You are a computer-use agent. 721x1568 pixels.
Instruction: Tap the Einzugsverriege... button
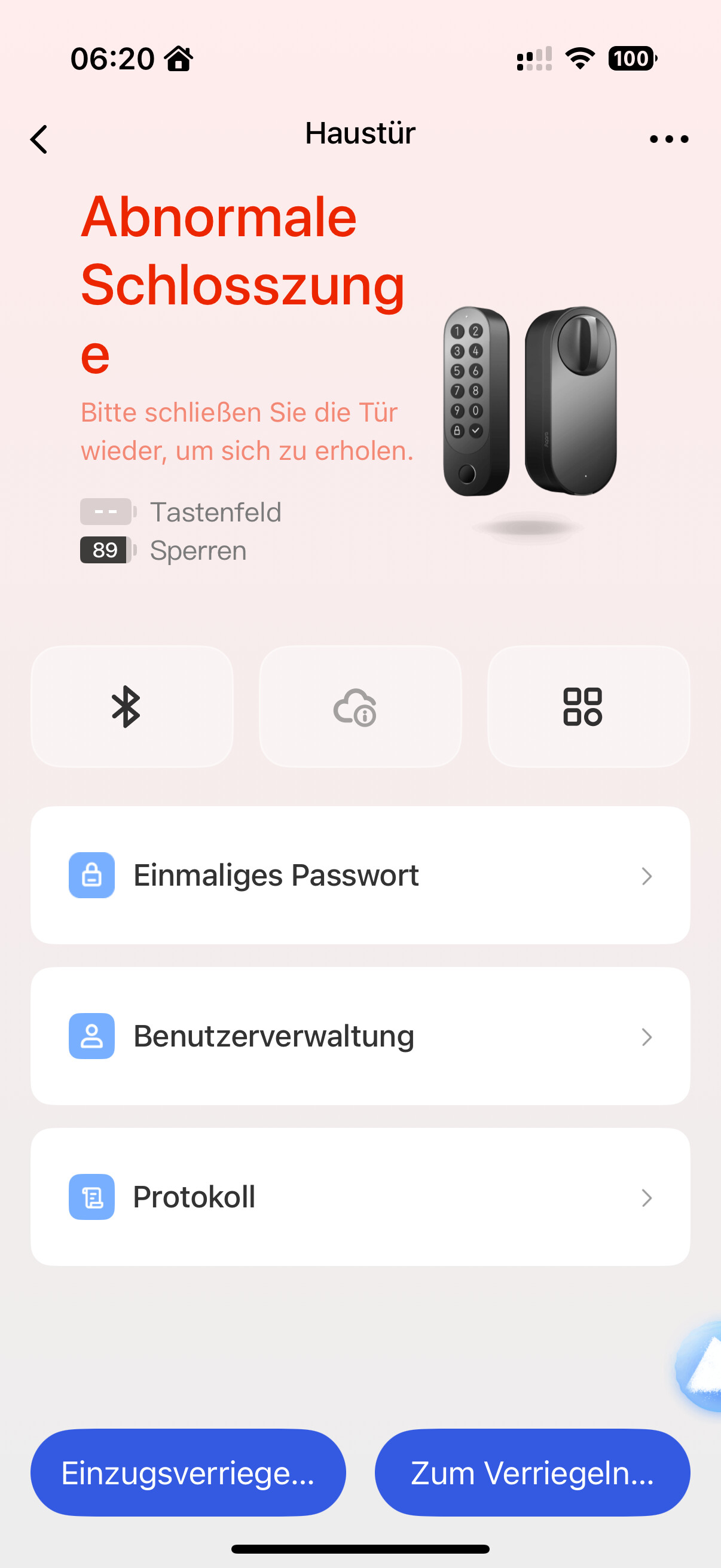188,1472
